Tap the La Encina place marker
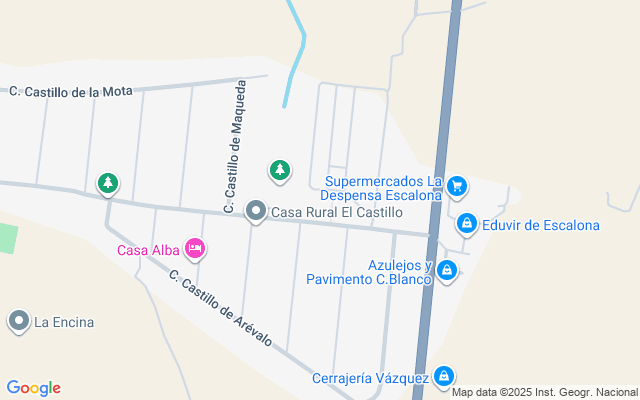Viewport: 640px width, 400px height. pos(18,321)
